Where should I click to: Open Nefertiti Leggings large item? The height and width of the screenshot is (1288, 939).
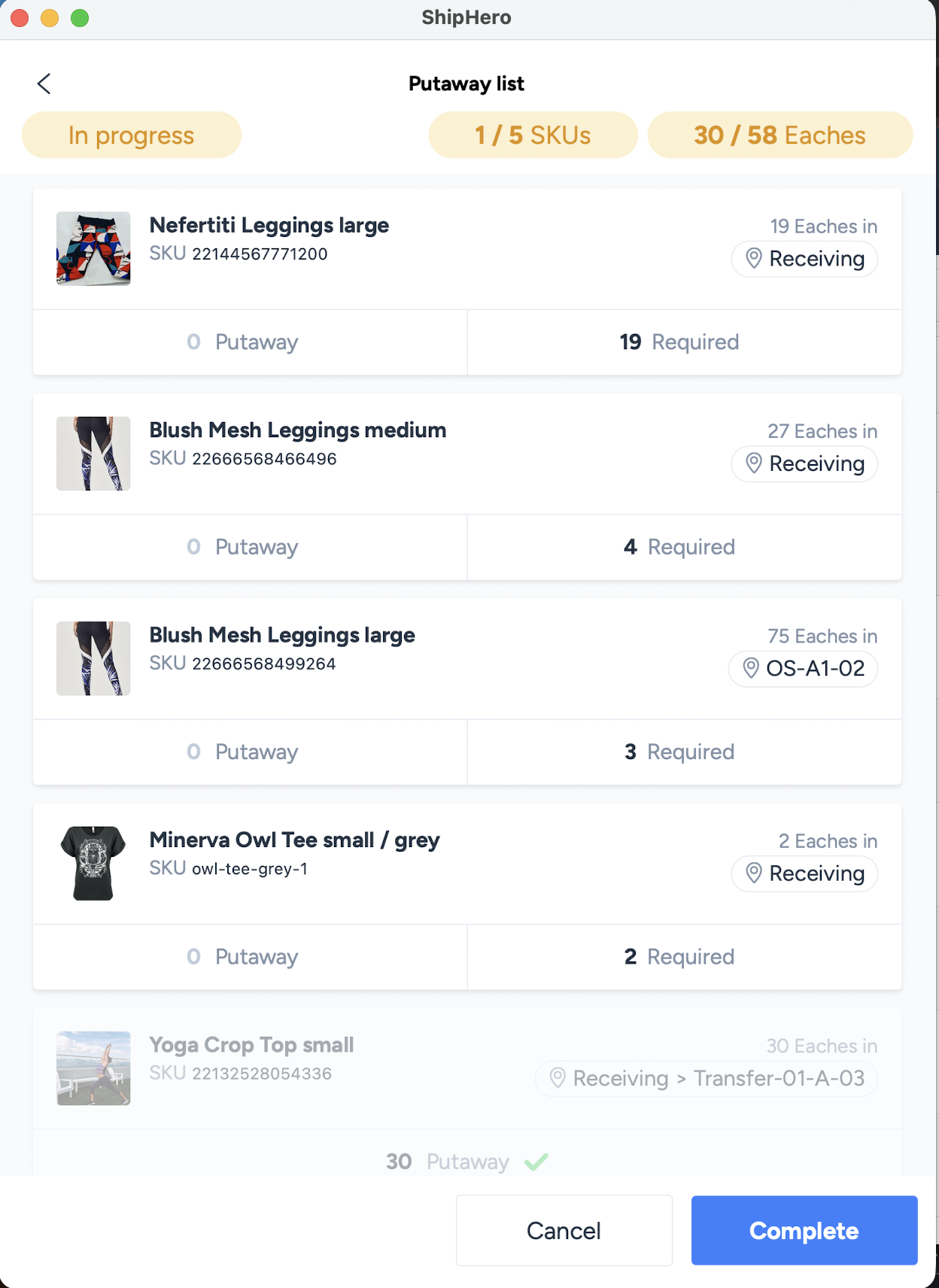pos(269,226)
